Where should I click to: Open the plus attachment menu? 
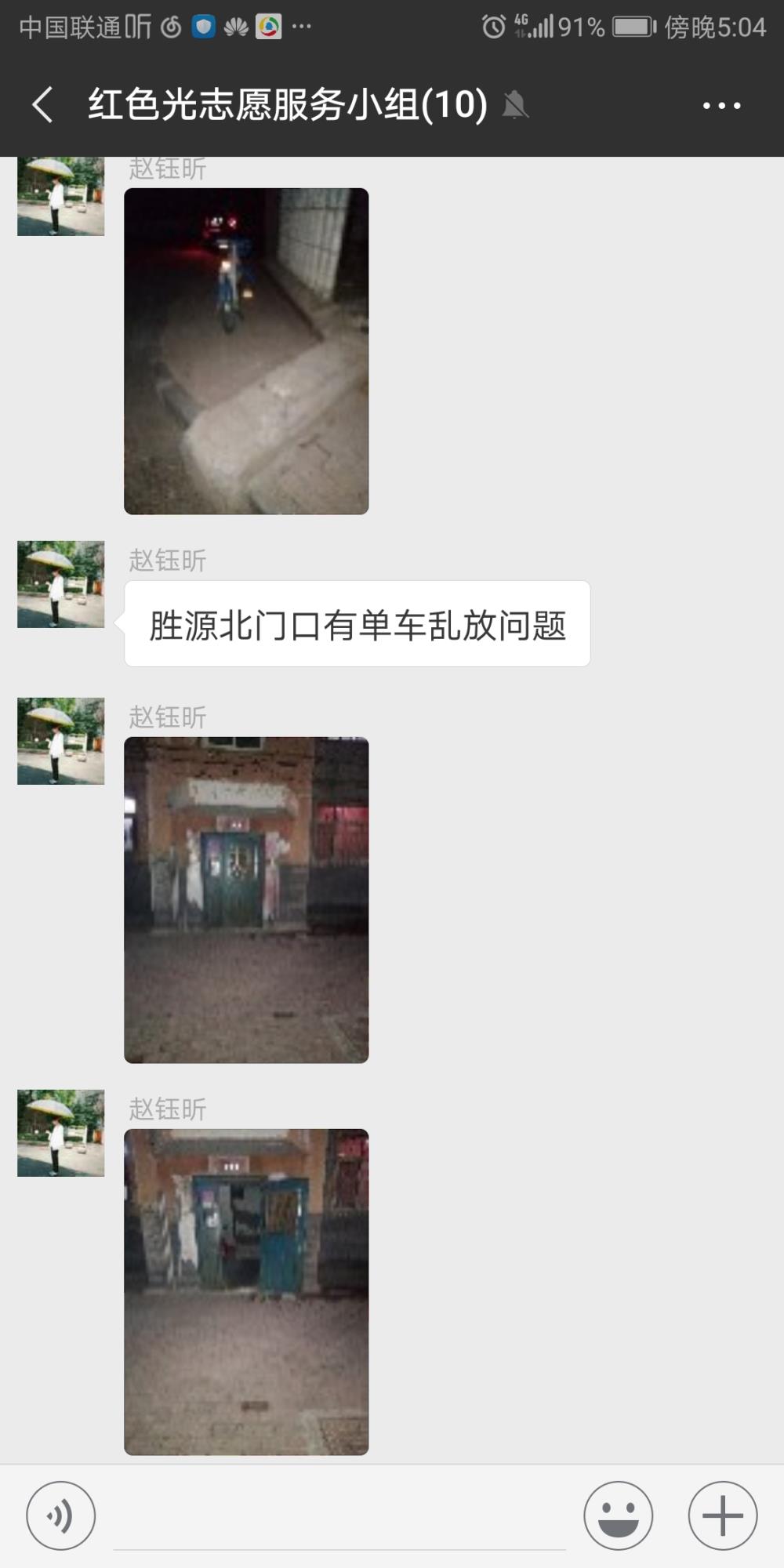(722, 1515)
